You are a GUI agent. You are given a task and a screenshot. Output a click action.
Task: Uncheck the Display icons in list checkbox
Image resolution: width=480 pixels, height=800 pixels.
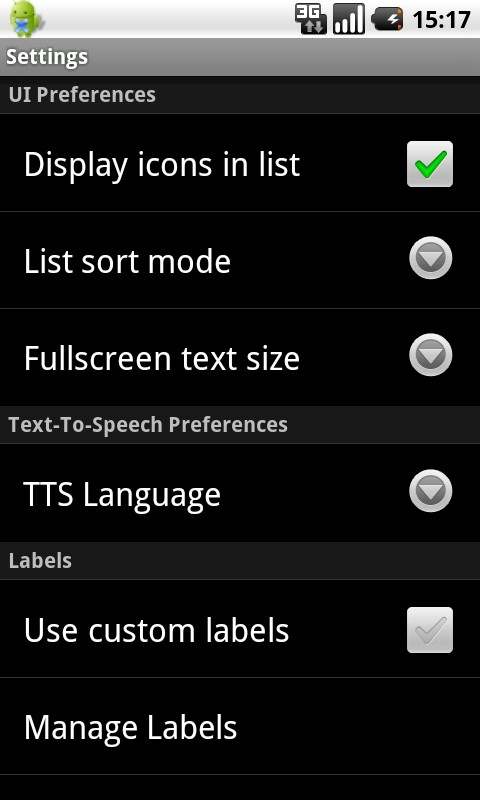430,164
